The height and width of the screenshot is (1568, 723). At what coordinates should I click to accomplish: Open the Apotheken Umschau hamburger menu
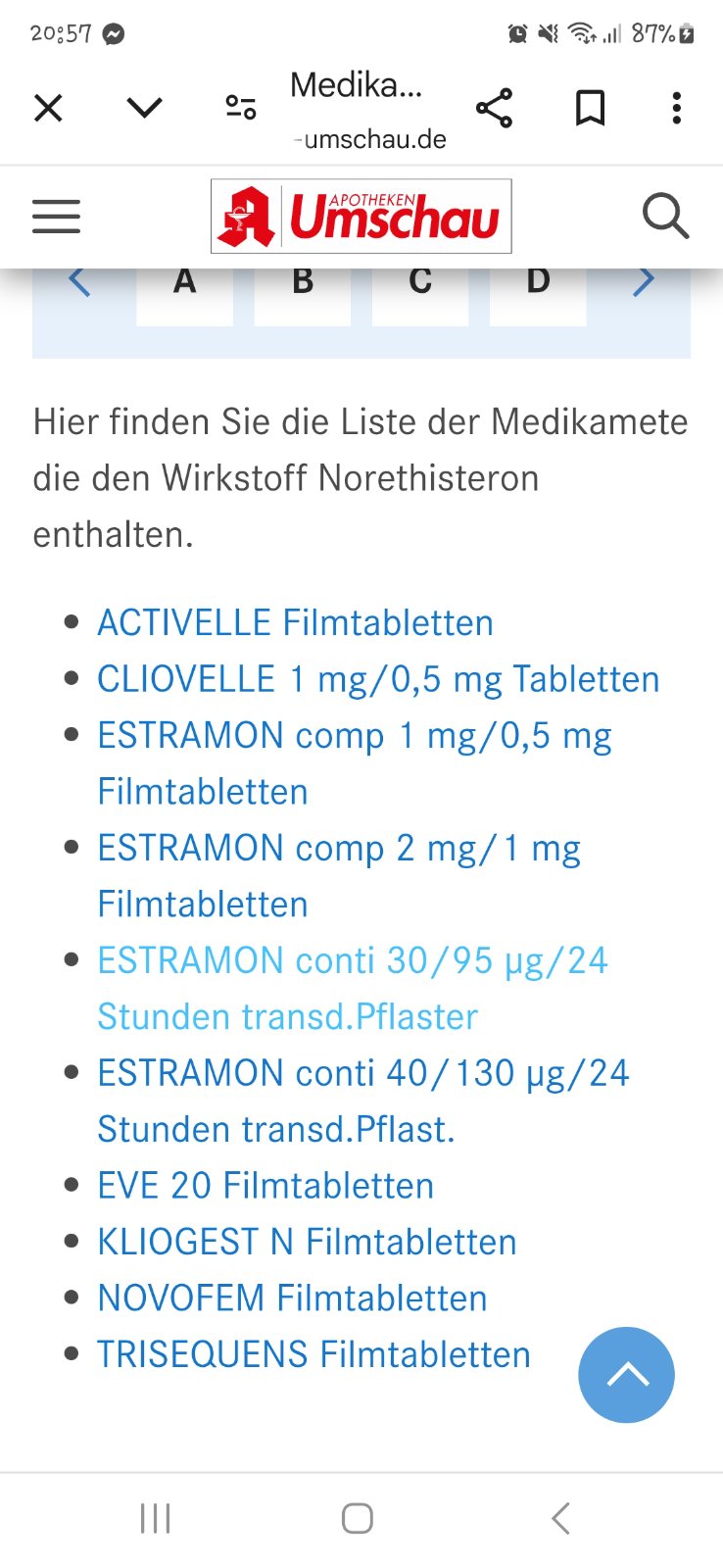point(56,217)
